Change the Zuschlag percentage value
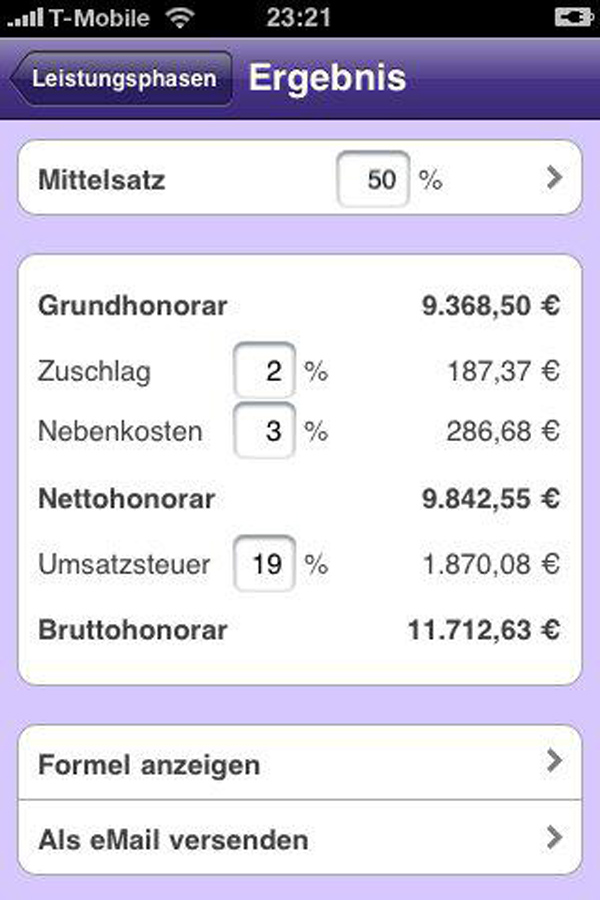 point(264,372)
